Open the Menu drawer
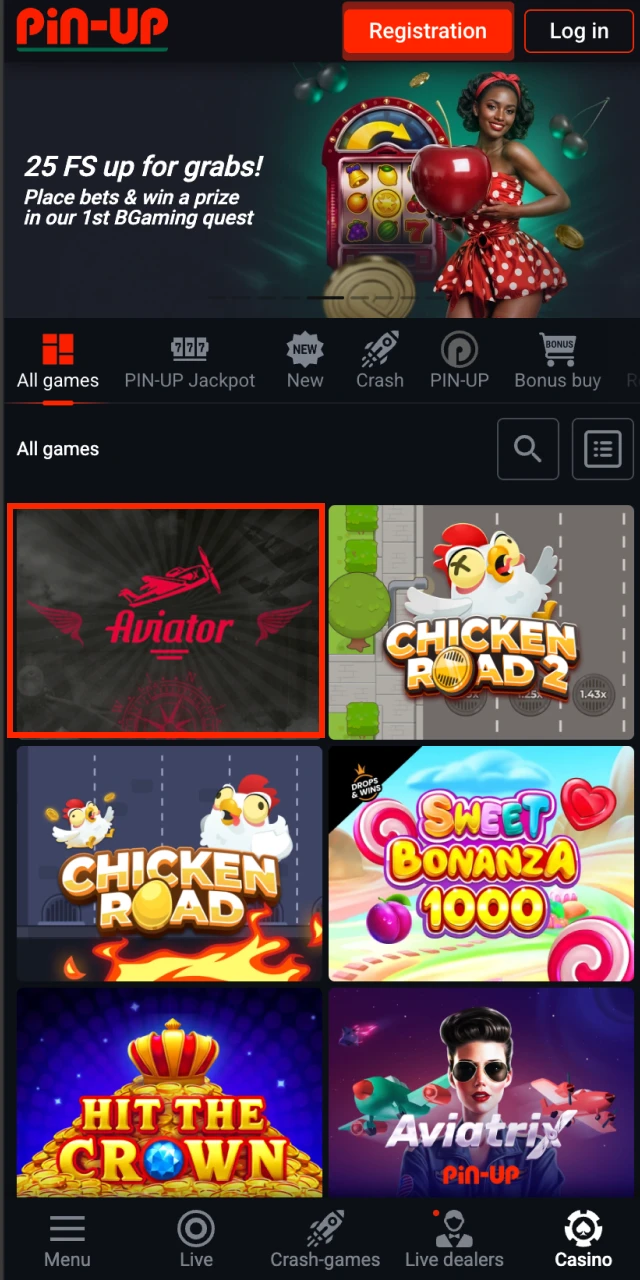 coord(68,1240)
